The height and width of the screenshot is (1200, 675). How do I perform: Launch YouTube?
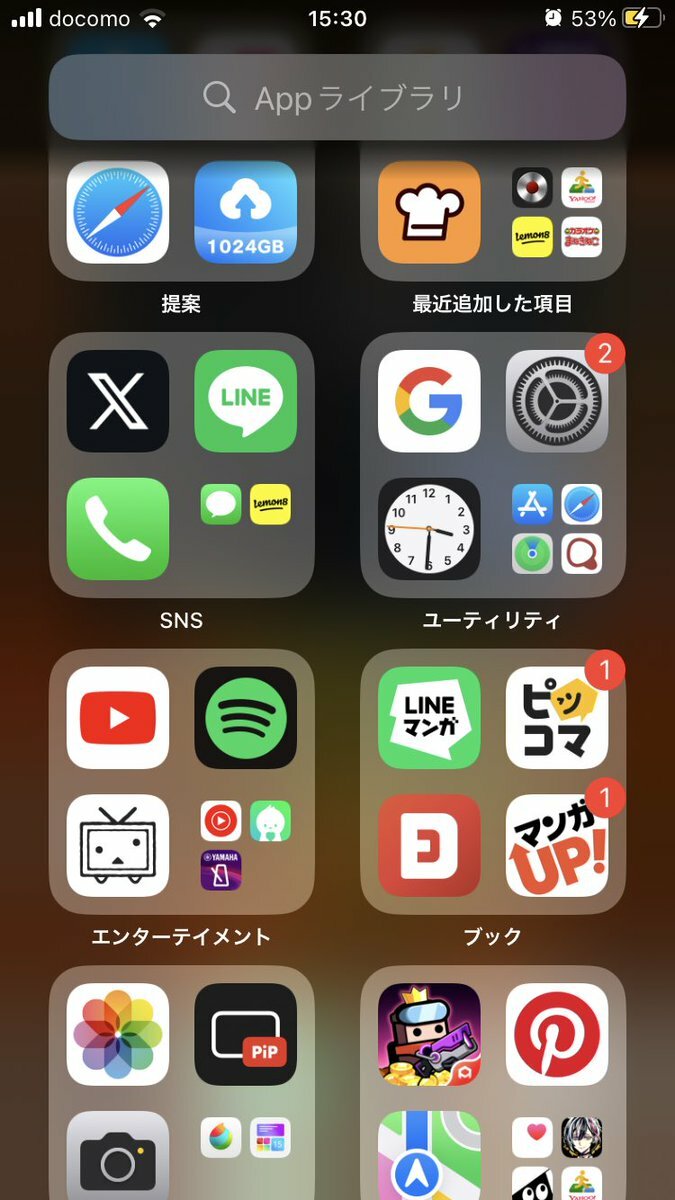click(x=117, y=717)
